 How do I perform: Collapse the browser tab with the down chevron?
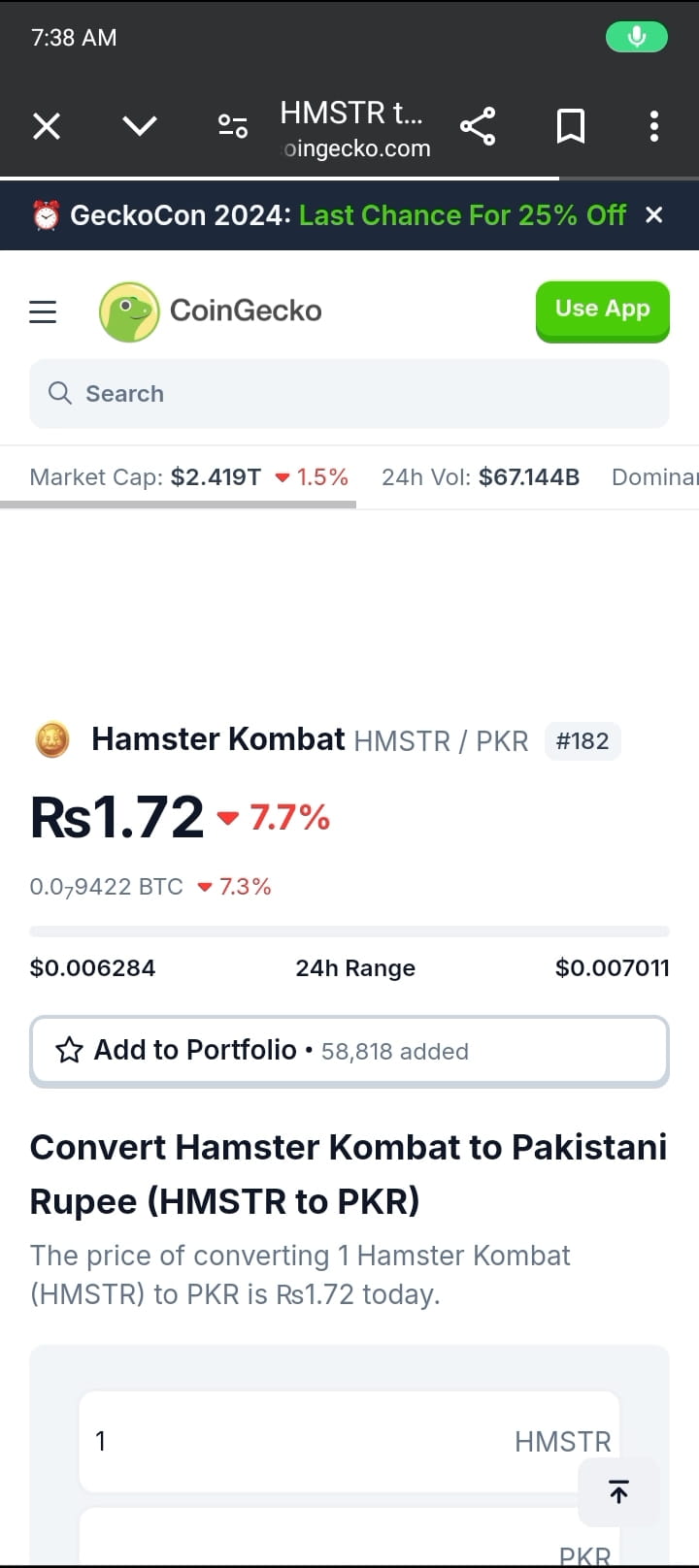click(x=140, y=125)
